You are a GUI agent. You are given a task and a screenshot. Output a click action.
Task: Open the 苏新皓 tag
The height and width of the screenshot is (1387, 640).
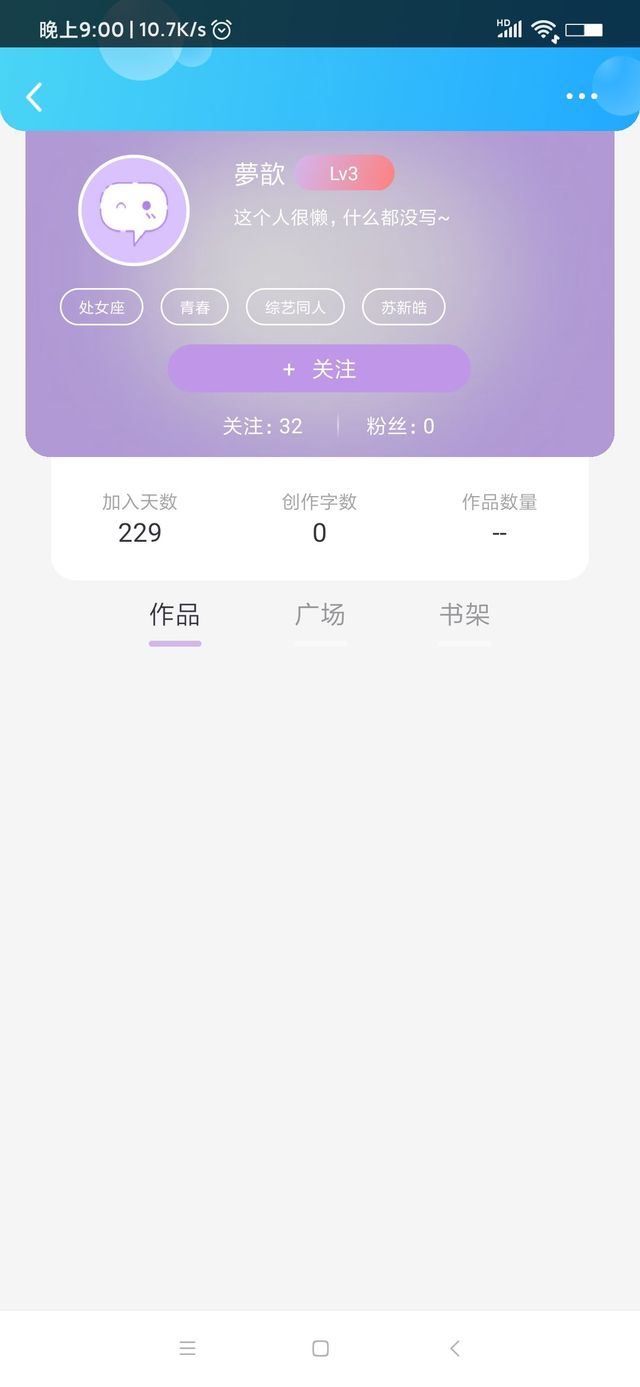click(403, 307)
